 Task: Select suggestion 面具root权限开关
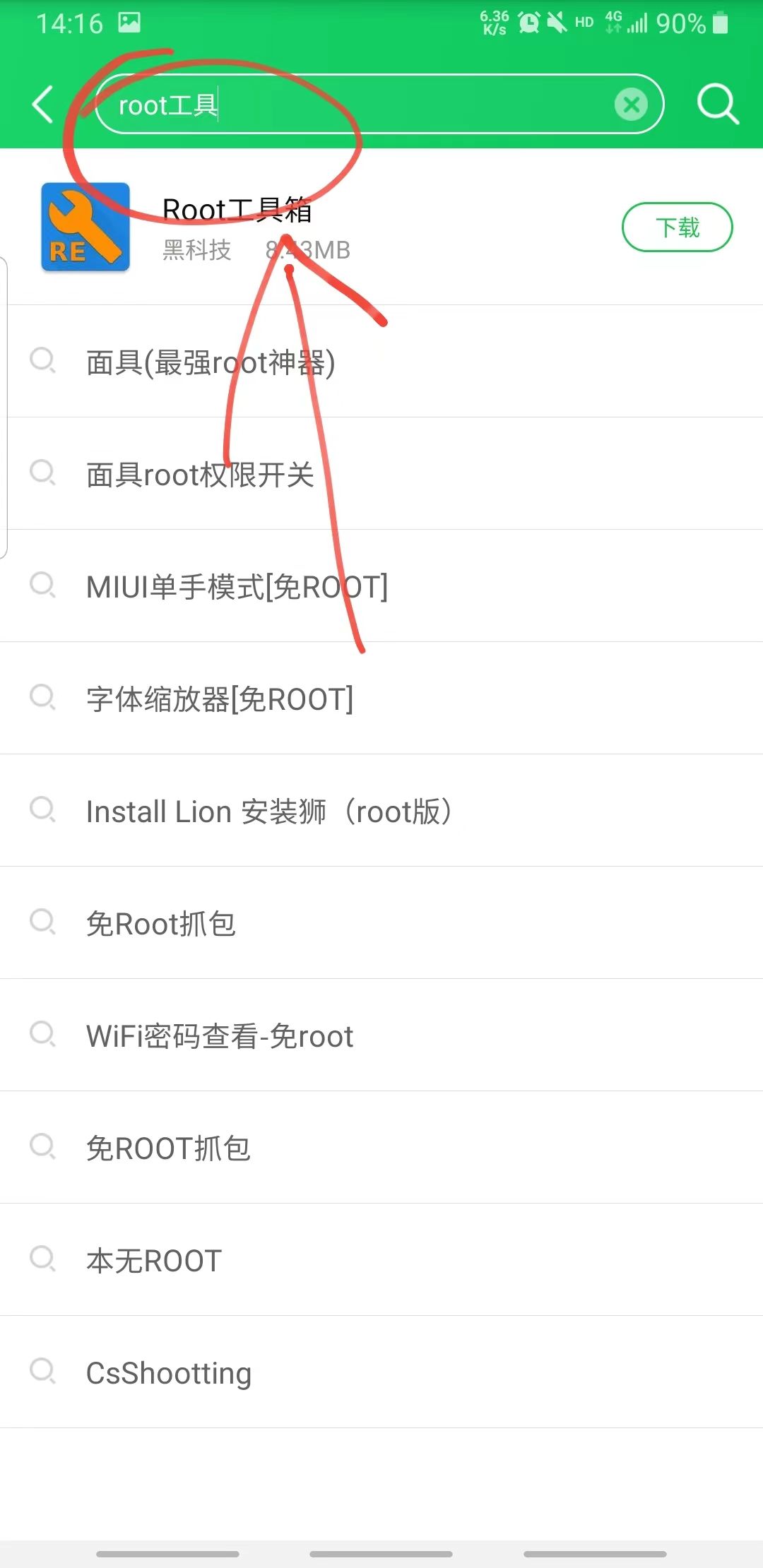200,475
